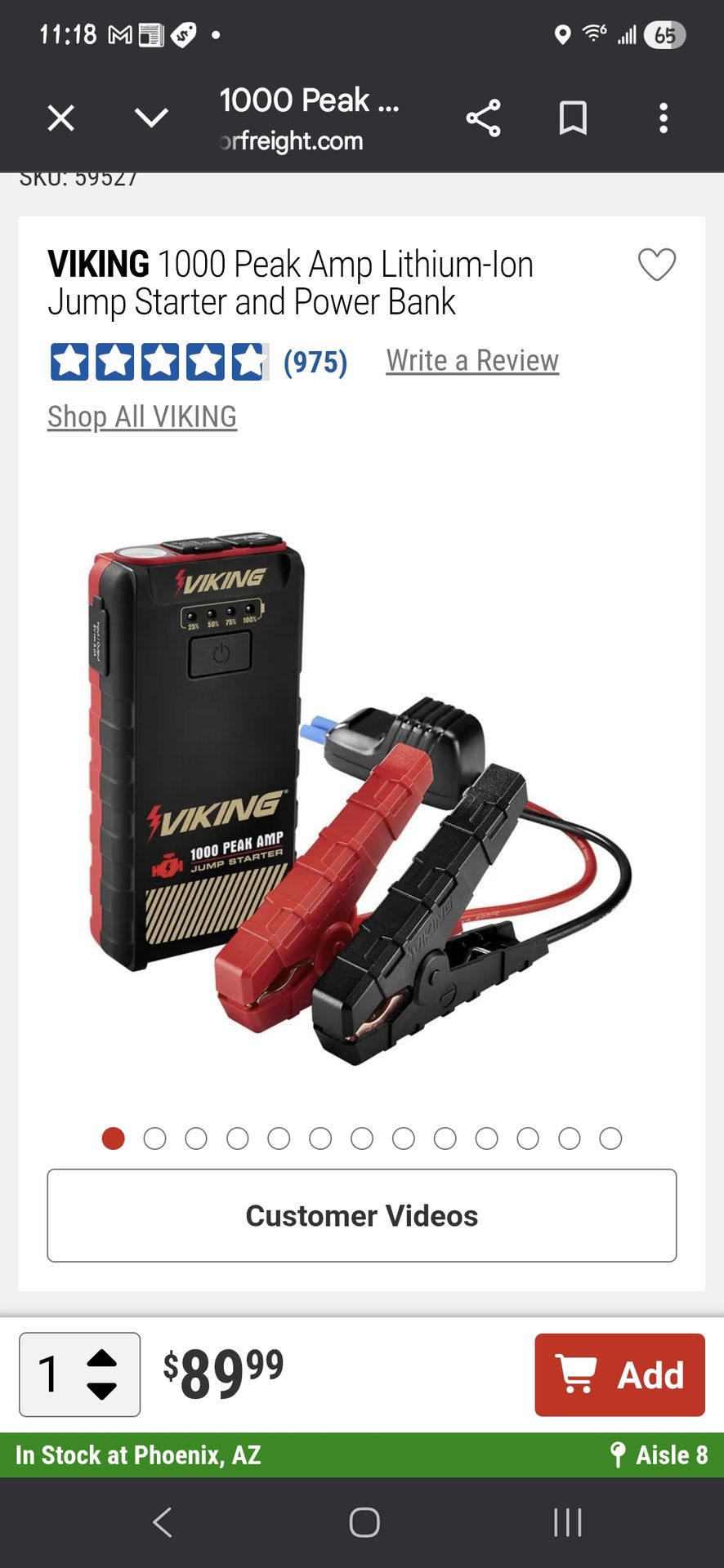This screenshot has height=1568, width=724.
Task: Open Customer Videos
Action: pyautogui.click(x=362, y=1216)
